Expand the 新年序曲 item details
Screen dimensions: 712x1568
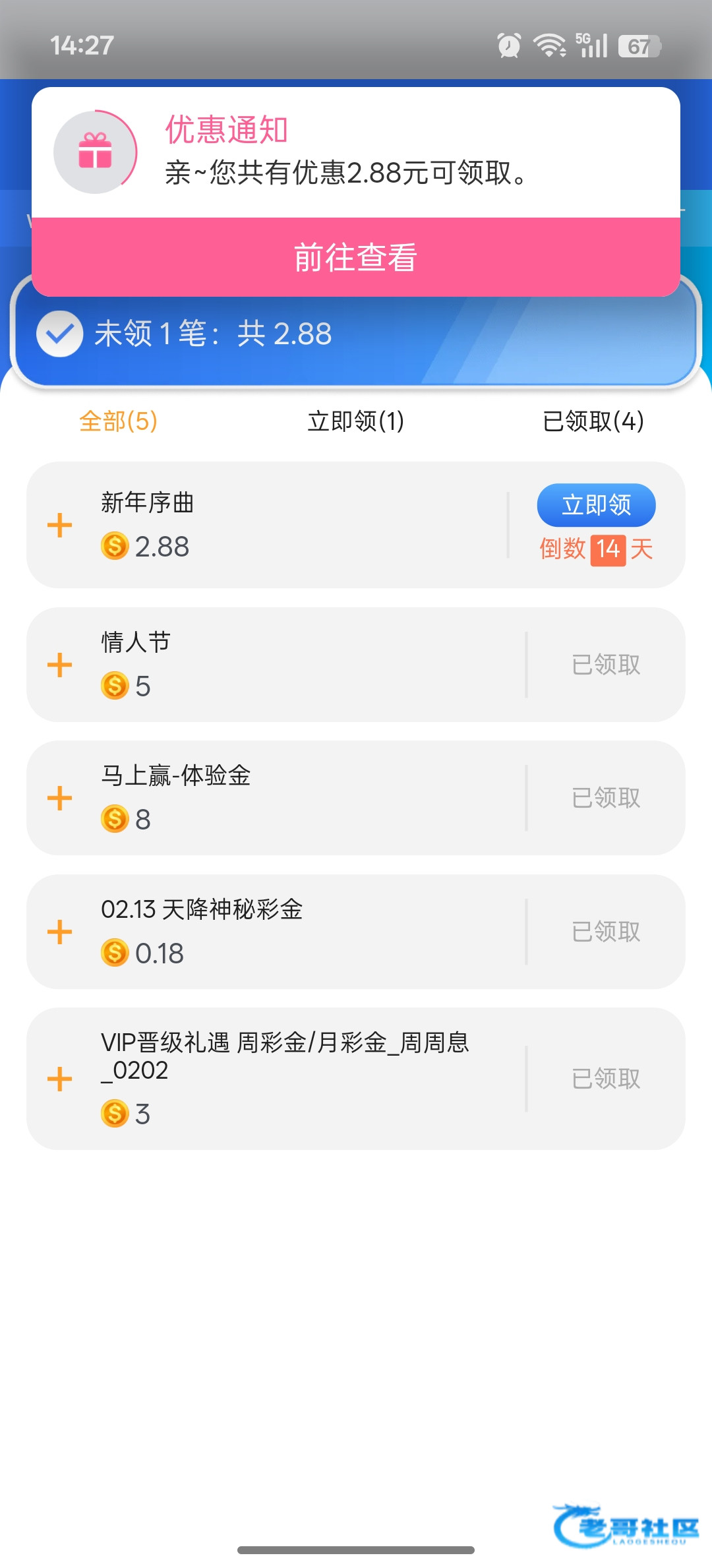(x=60, y=525)
